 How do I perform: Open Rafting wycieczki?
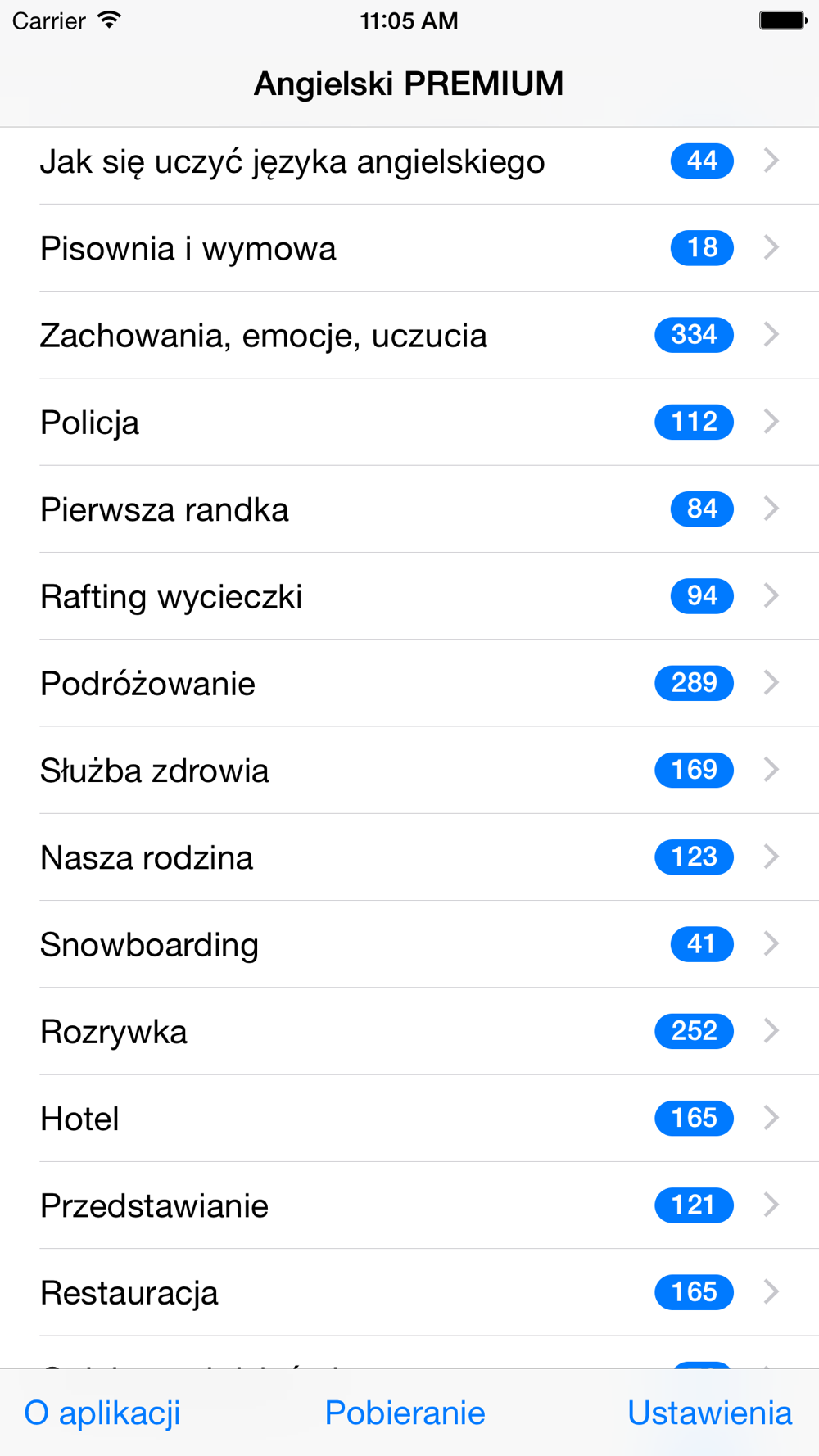[409, 596]
